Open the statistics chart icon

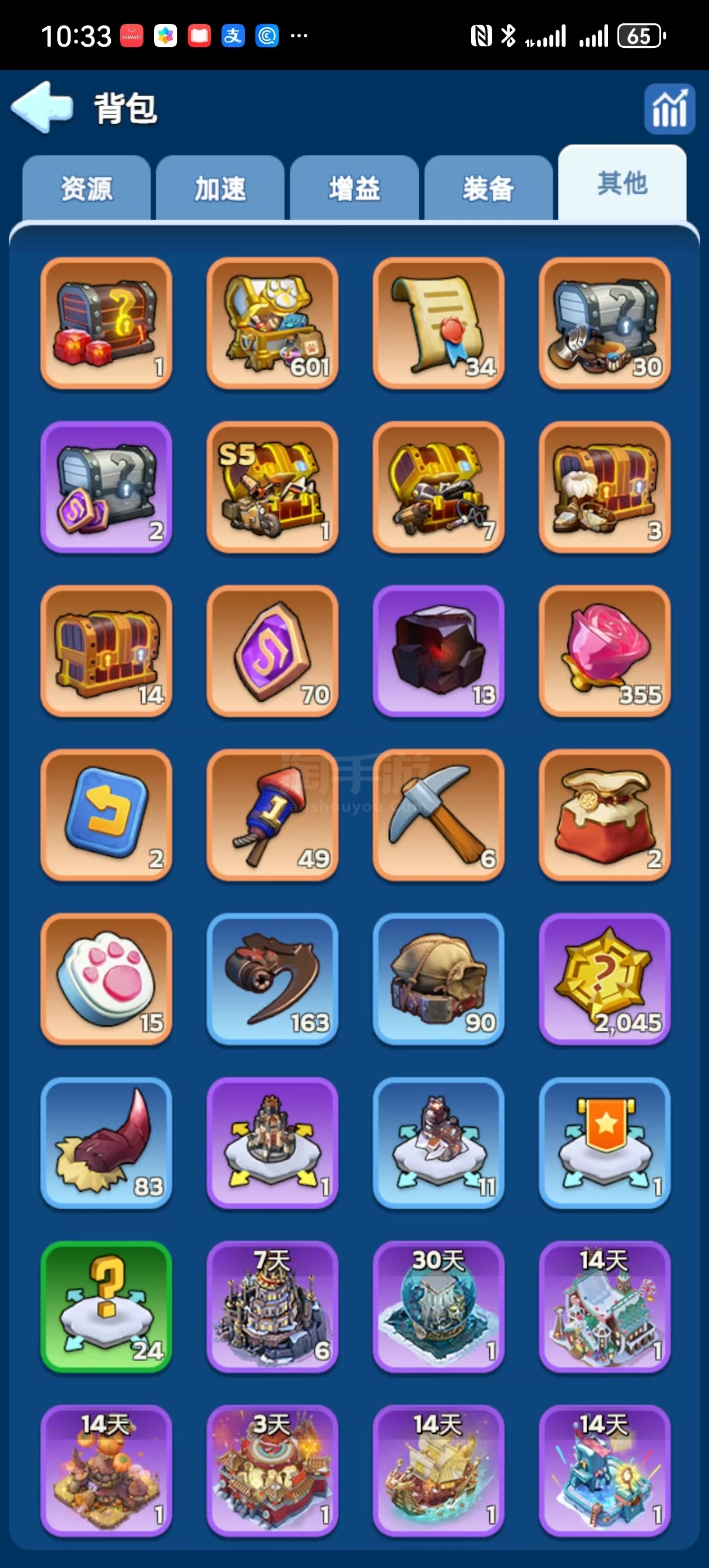669,108
